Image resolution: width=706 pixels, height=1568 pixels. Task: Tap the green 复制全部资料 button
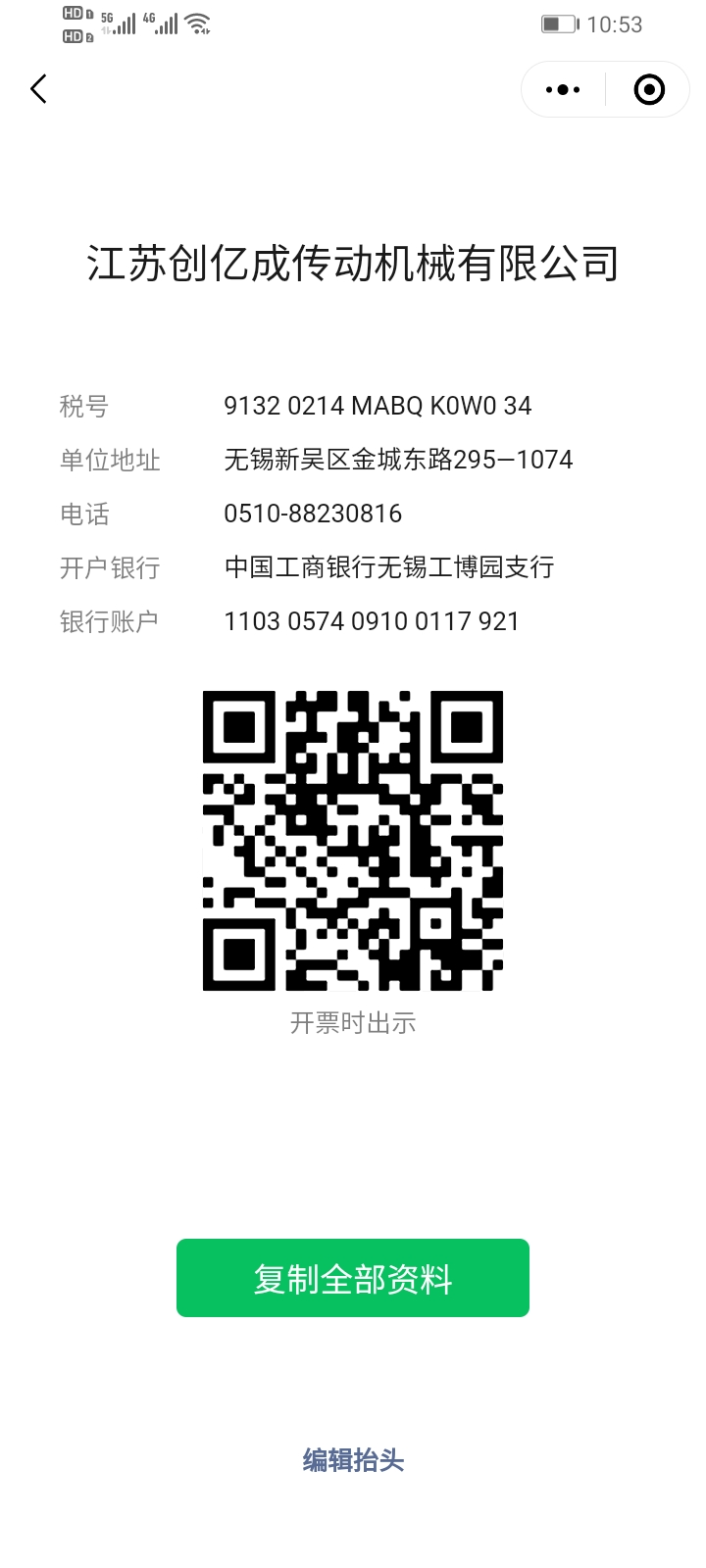(x=353, y=1278)
